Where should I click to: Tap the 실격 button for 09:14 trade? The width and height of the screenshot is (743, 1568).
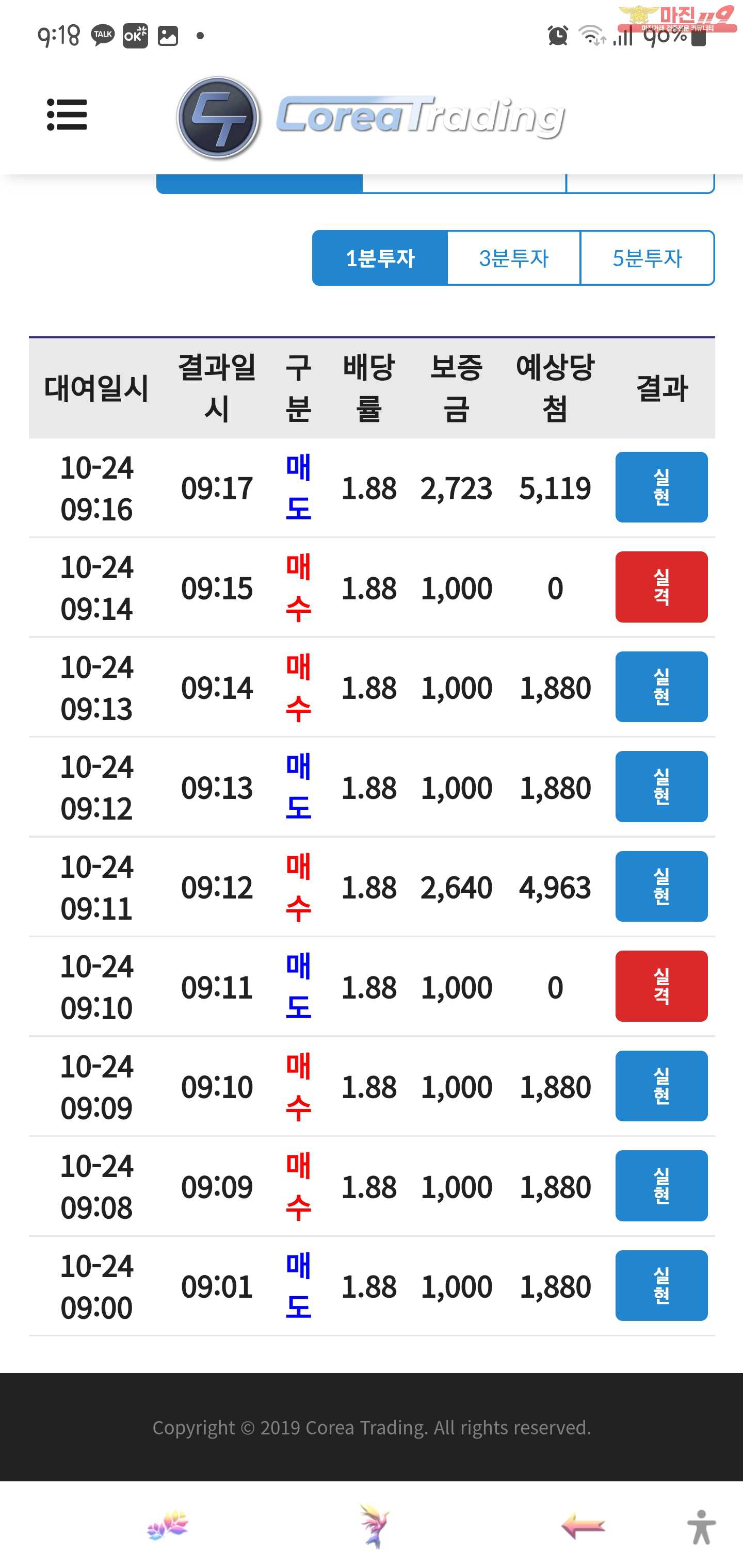tap(661, 587)
